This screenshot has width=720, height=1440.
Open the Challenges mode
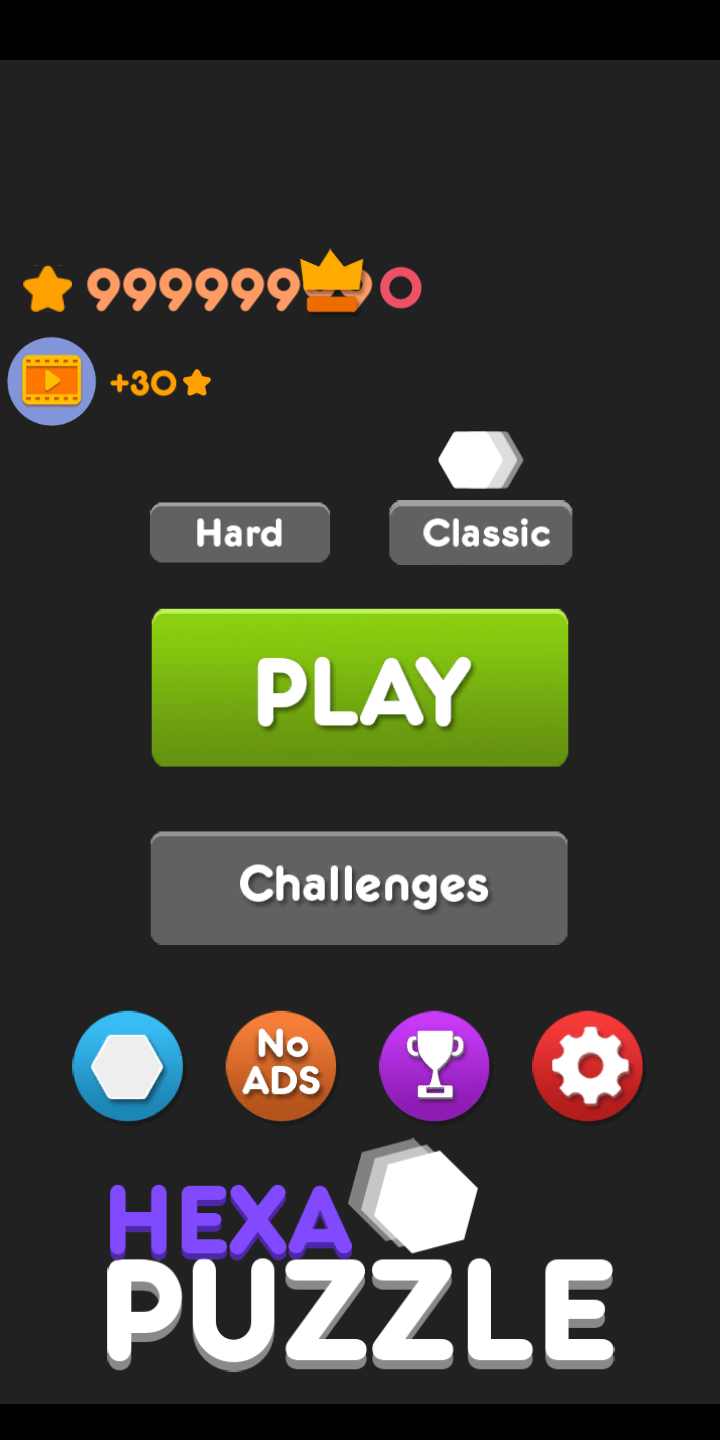coord(359,888)
